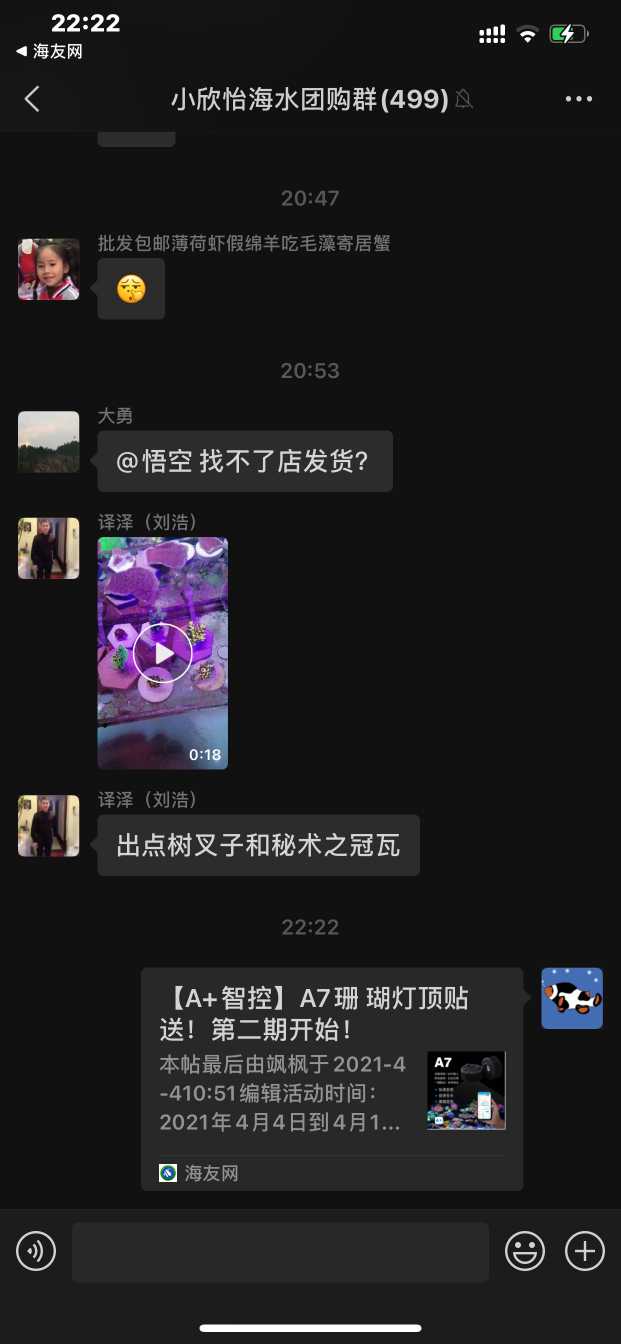The height and width of the screenshot is (1344, 621).
Task: Switch to voice message input
Action: point(36,1251)
